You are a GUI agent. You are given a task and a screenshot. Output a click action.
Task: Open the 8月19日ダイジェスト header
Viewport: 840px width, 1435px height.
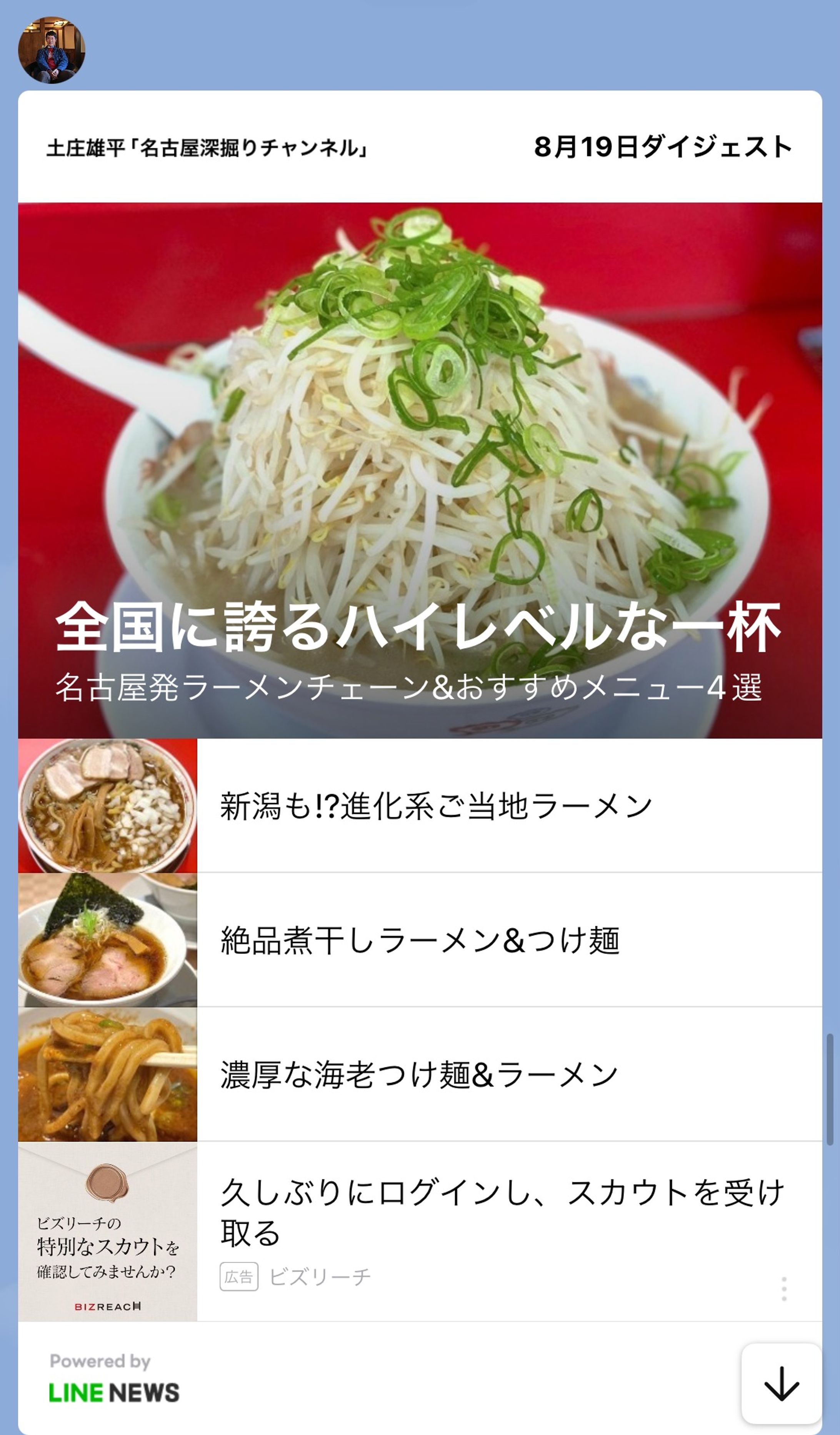(x=664, y=147)
